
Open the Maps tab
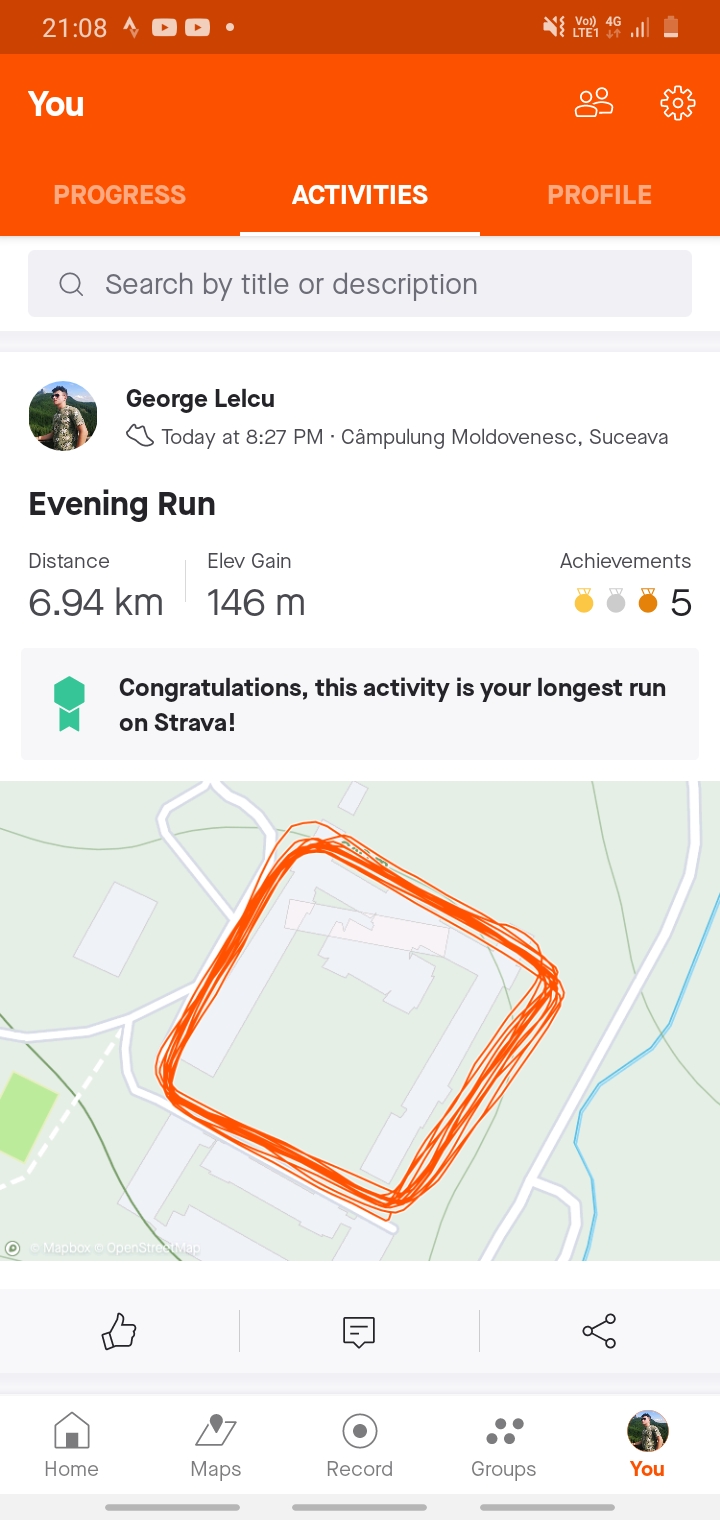click(216, 1446)
